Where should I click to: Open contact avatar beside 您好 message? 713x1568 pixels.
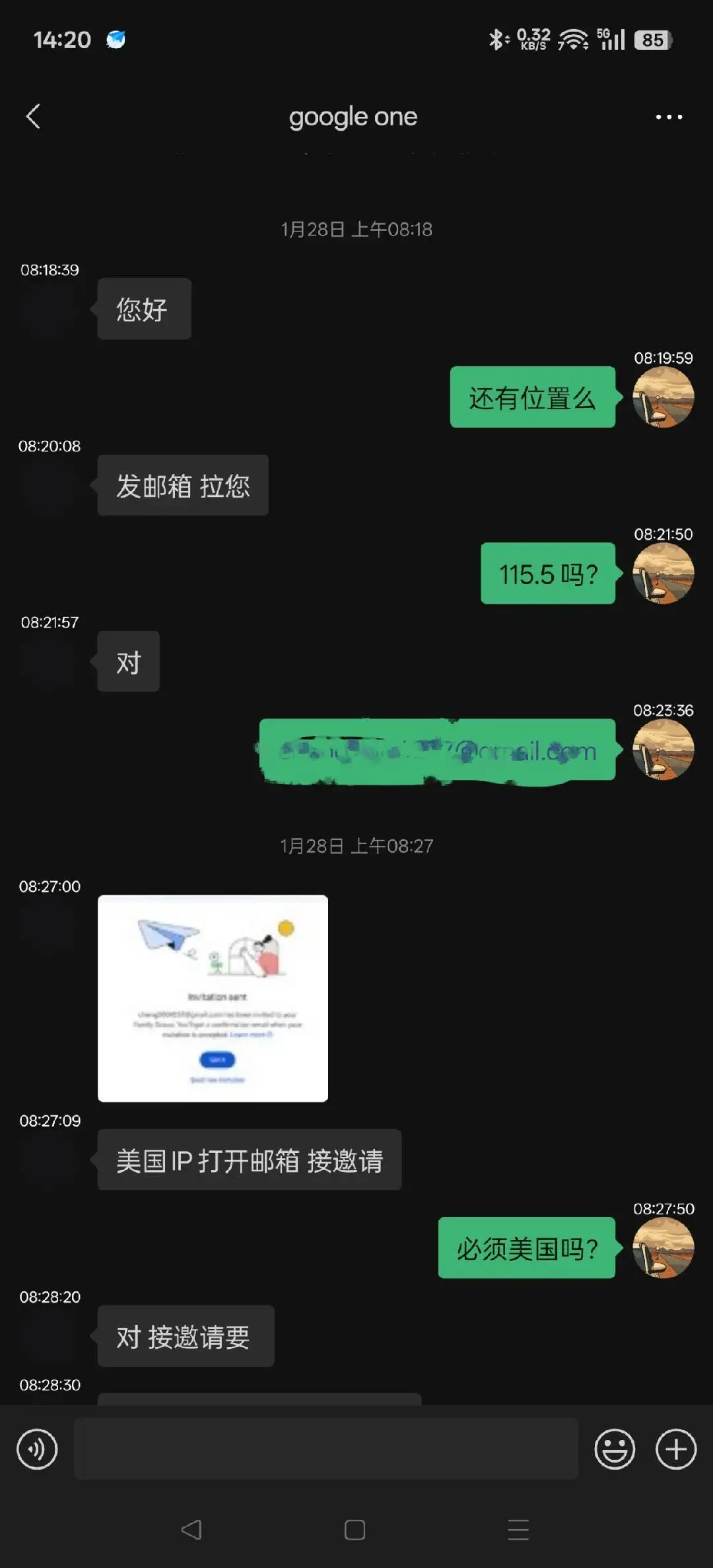pos(50,309)
